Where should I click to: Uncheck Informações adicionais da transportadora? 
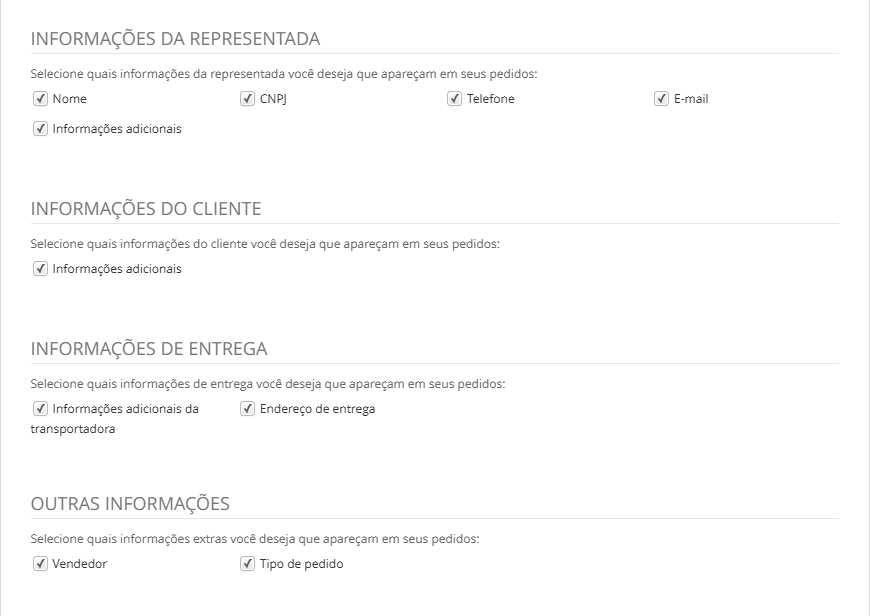pos(41,409)
